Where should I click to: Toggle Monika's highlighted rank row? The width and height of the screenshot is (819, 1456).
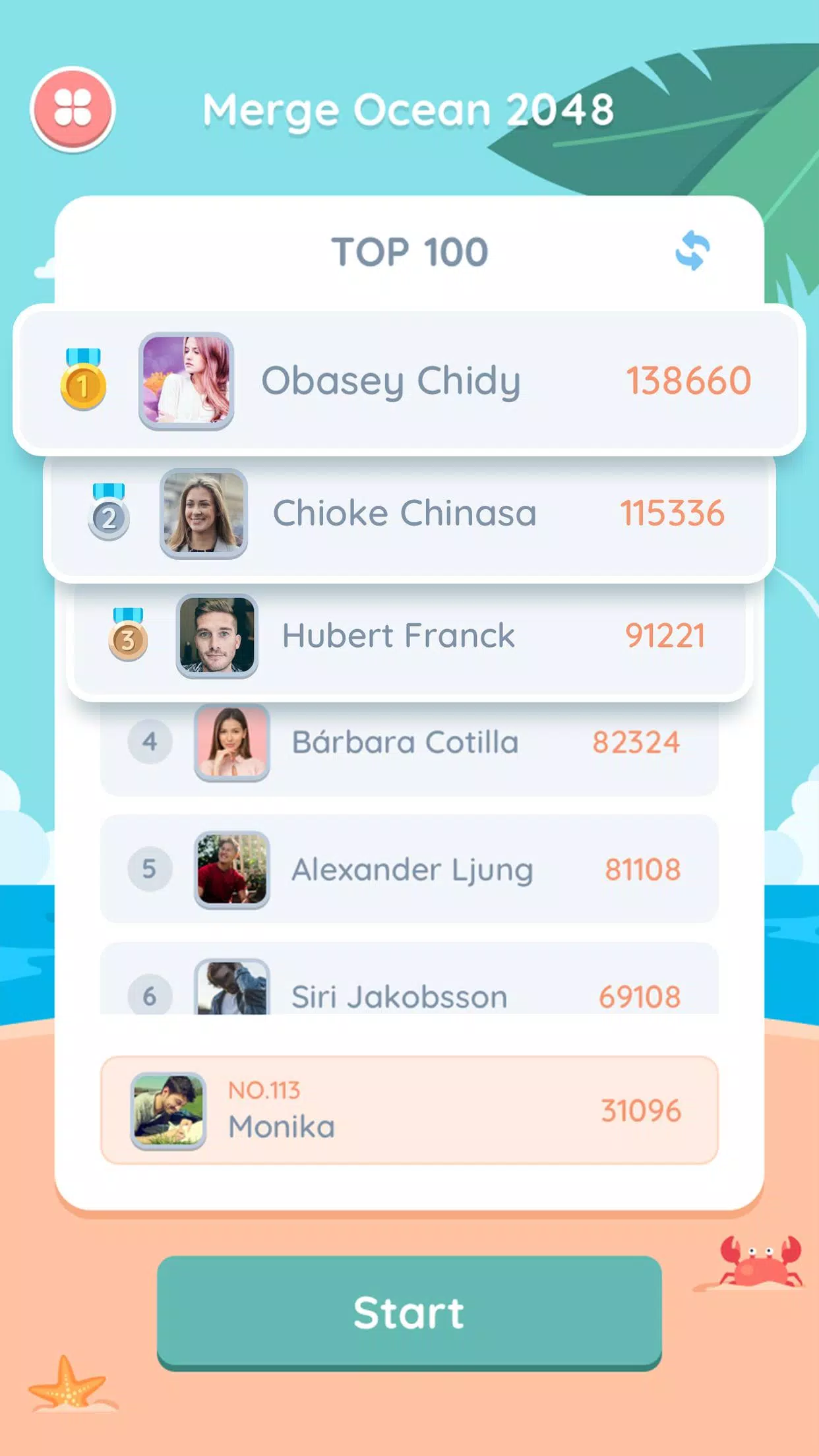pyautogui.click(x=409, y=1111)
